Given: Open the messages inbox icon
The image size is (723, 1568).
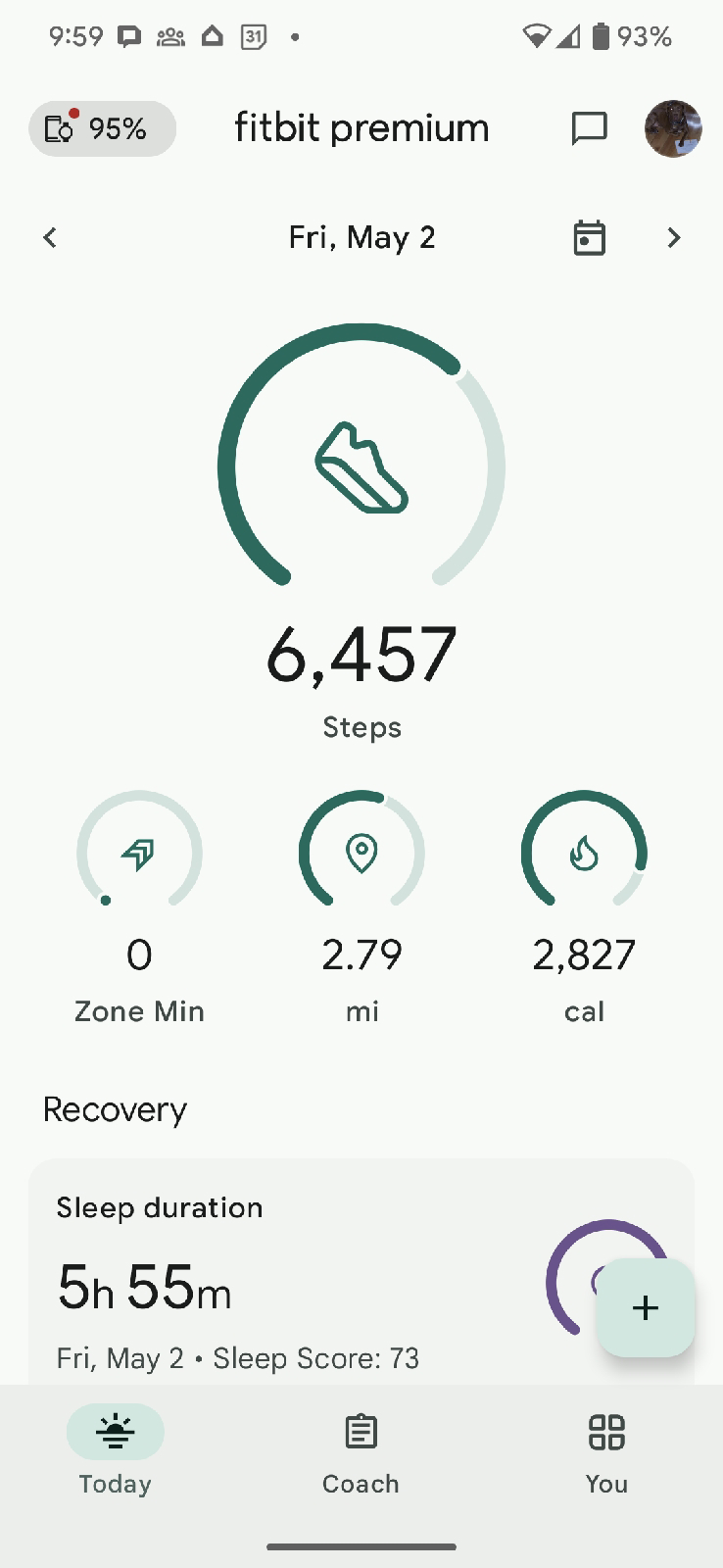Looking at the screenshot, I should (589, 128).
